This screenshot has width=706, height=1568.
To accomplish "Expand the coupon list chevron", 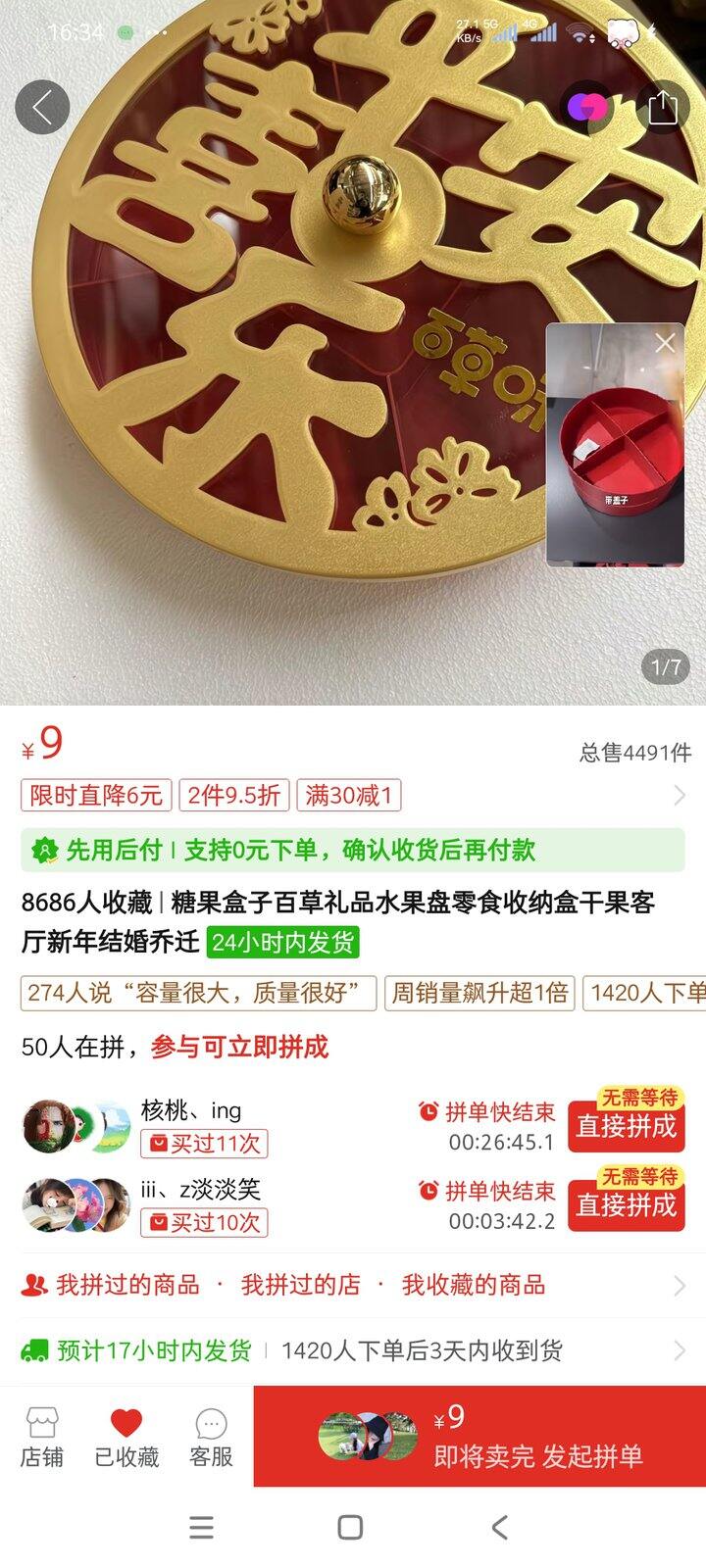I will click(x=682, y=797).
